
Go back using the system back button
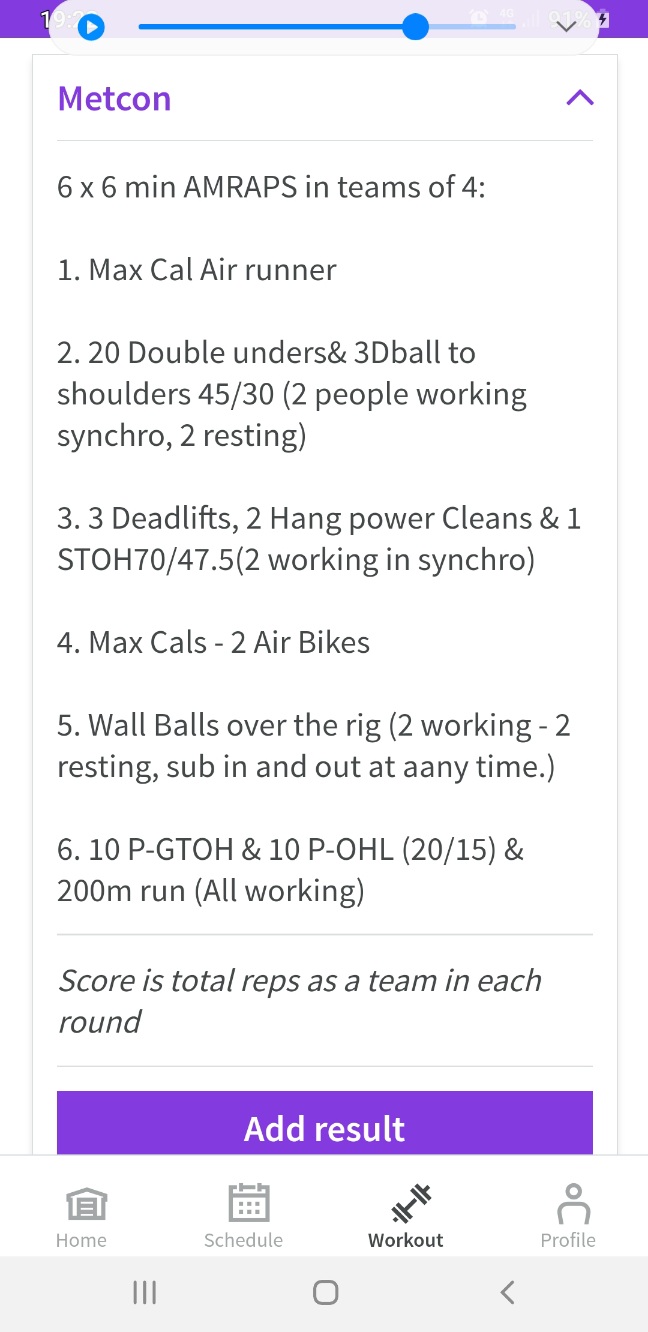point(507,1292)
